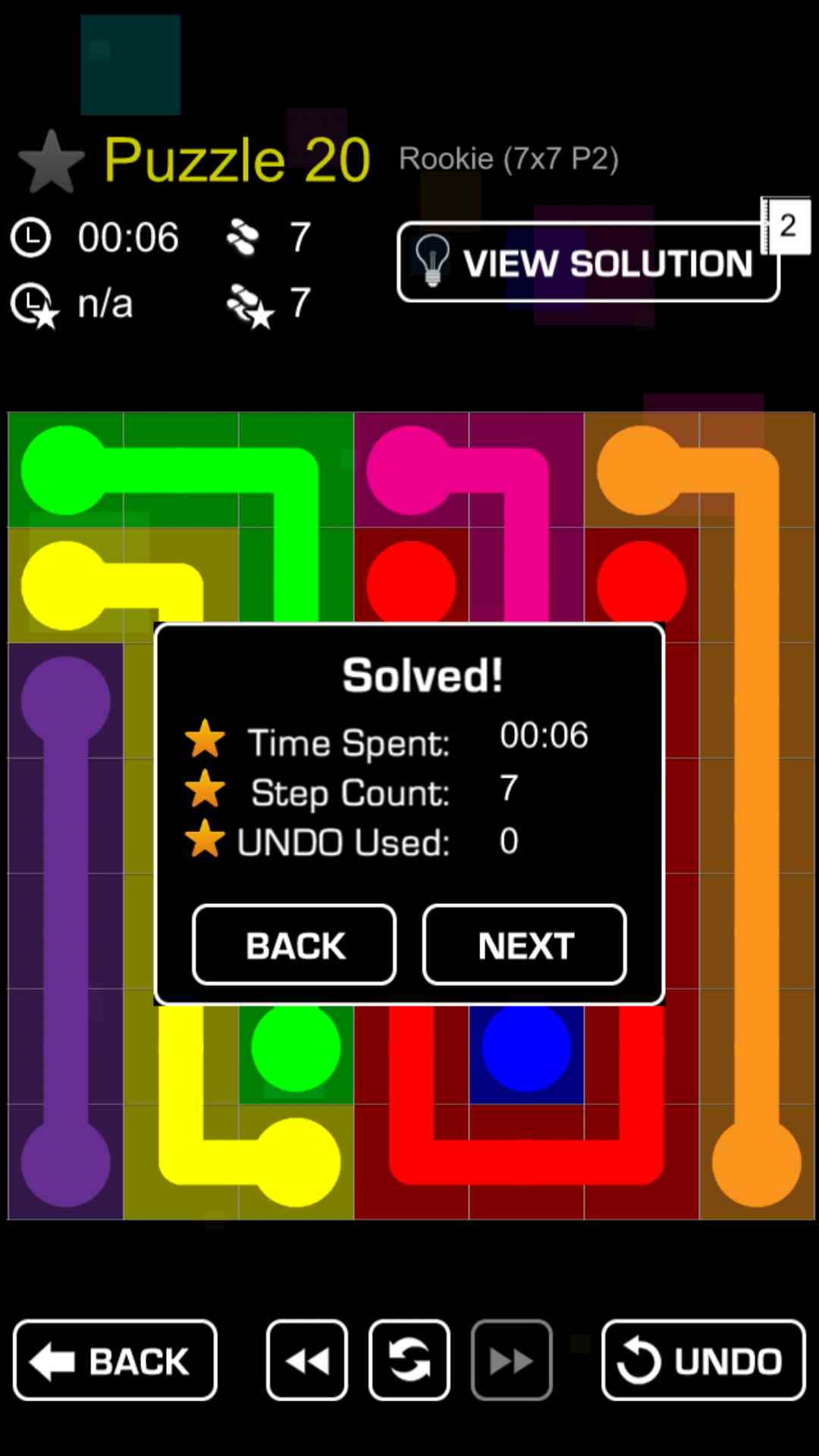Restart the puzzle with the refresh icon
The image size is (819, 1456).
pyautogui.click(x=409, y=1360)
